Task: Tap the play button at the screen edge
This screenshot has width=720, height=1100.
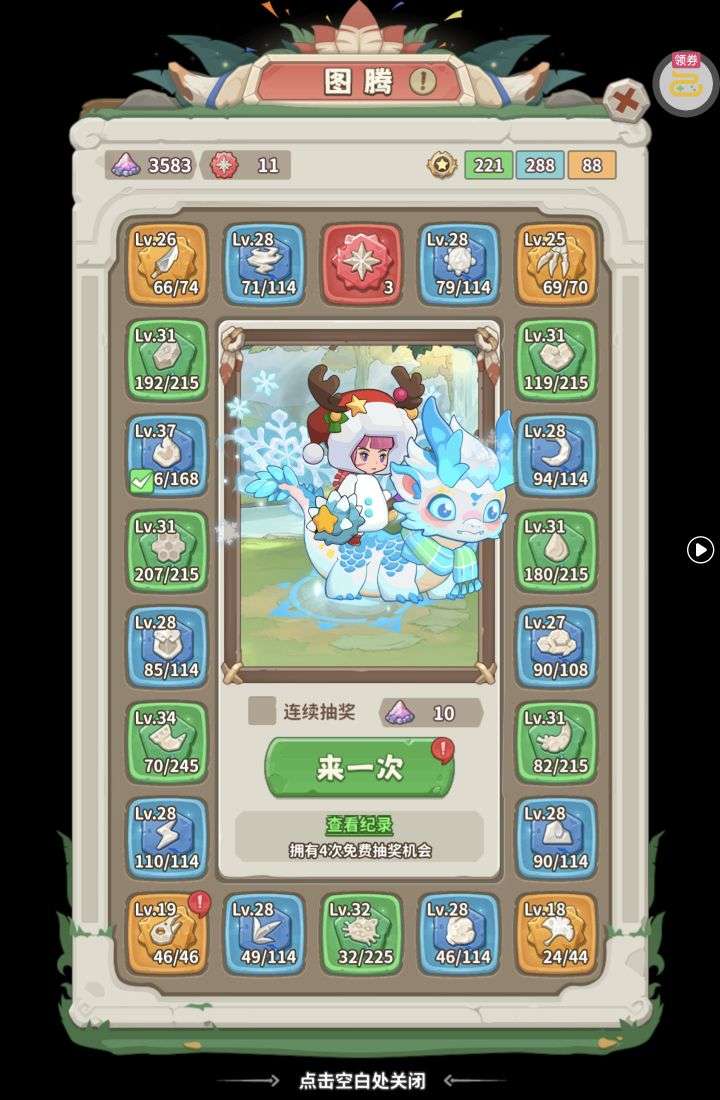Action: (x=700, y=549)
